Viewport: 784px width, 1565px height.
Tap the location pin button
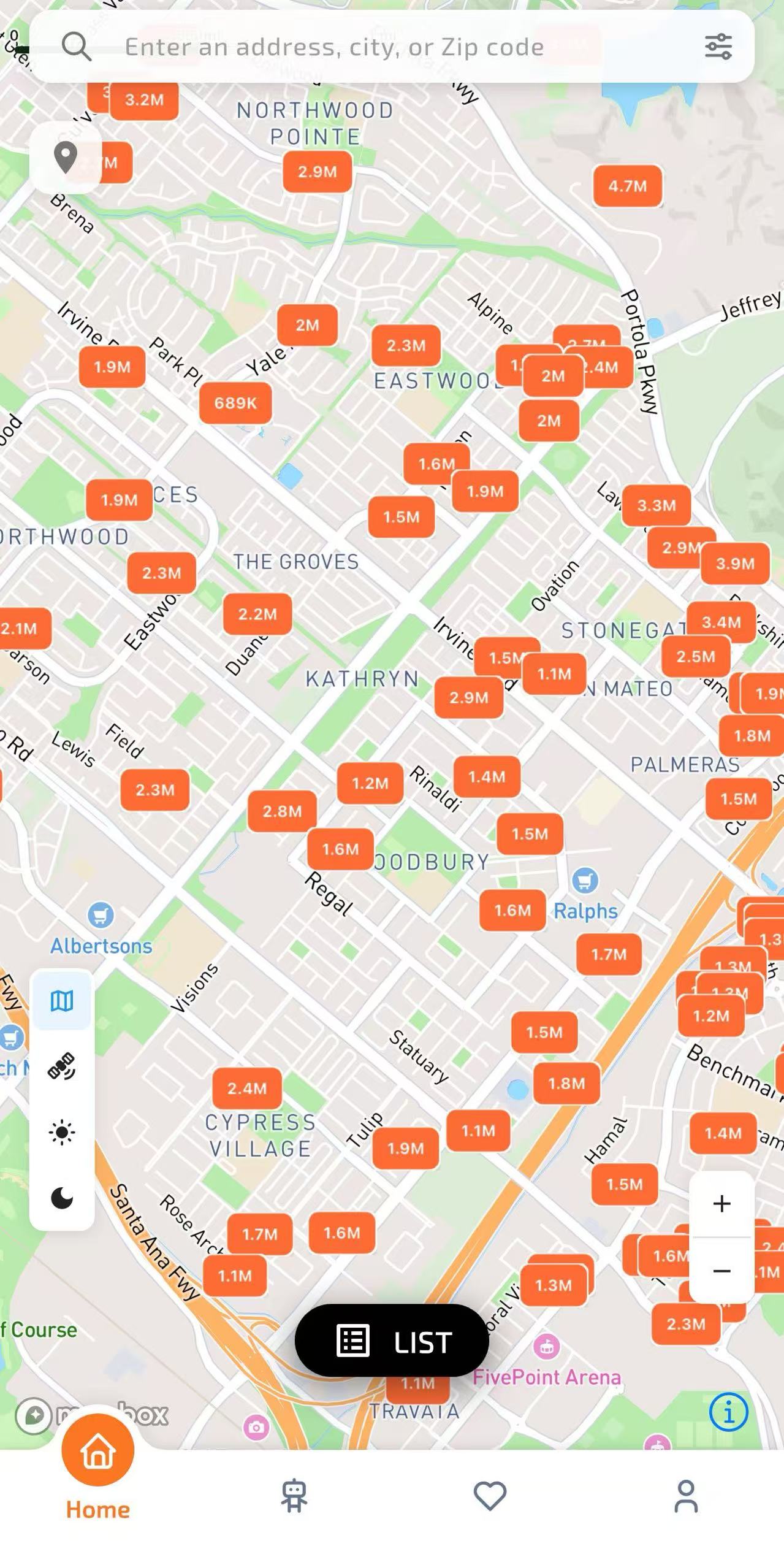pyautogui.click(x=66, y=158)
